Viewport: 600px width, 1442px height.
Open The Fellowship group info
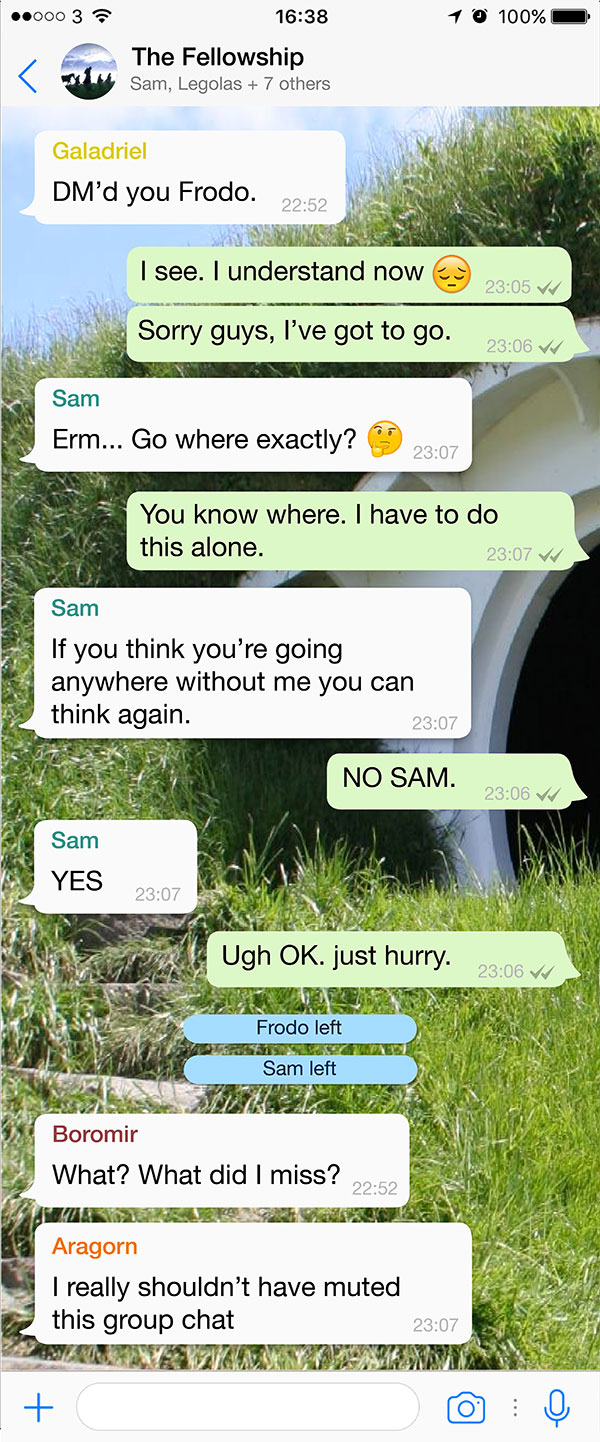[217, 69]
